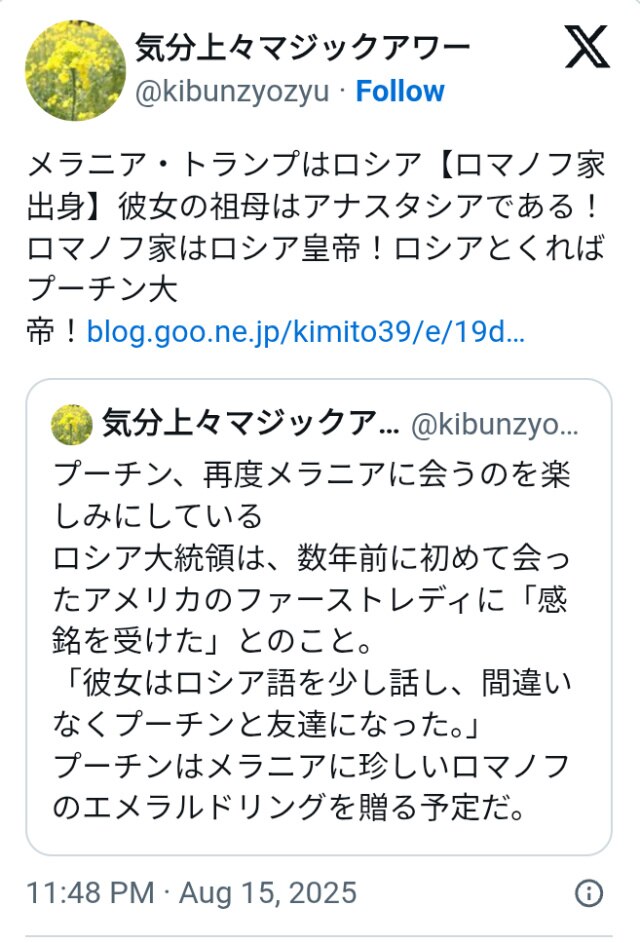
Task: Open the X logo link
Action: [587, 47]
